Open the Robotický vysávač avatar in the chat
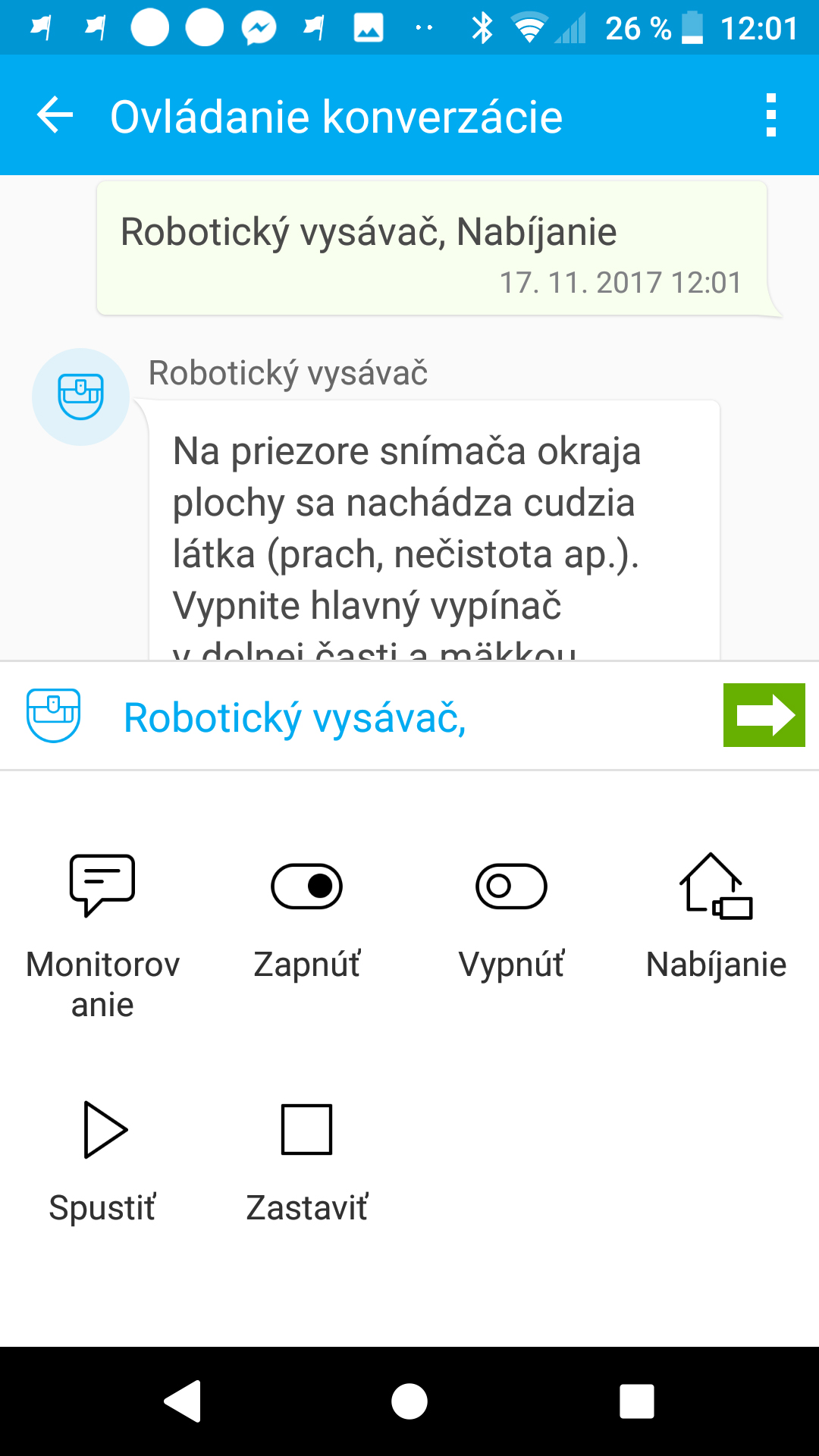Viewport: 819px width, 1456px height. tap(80, 397)
